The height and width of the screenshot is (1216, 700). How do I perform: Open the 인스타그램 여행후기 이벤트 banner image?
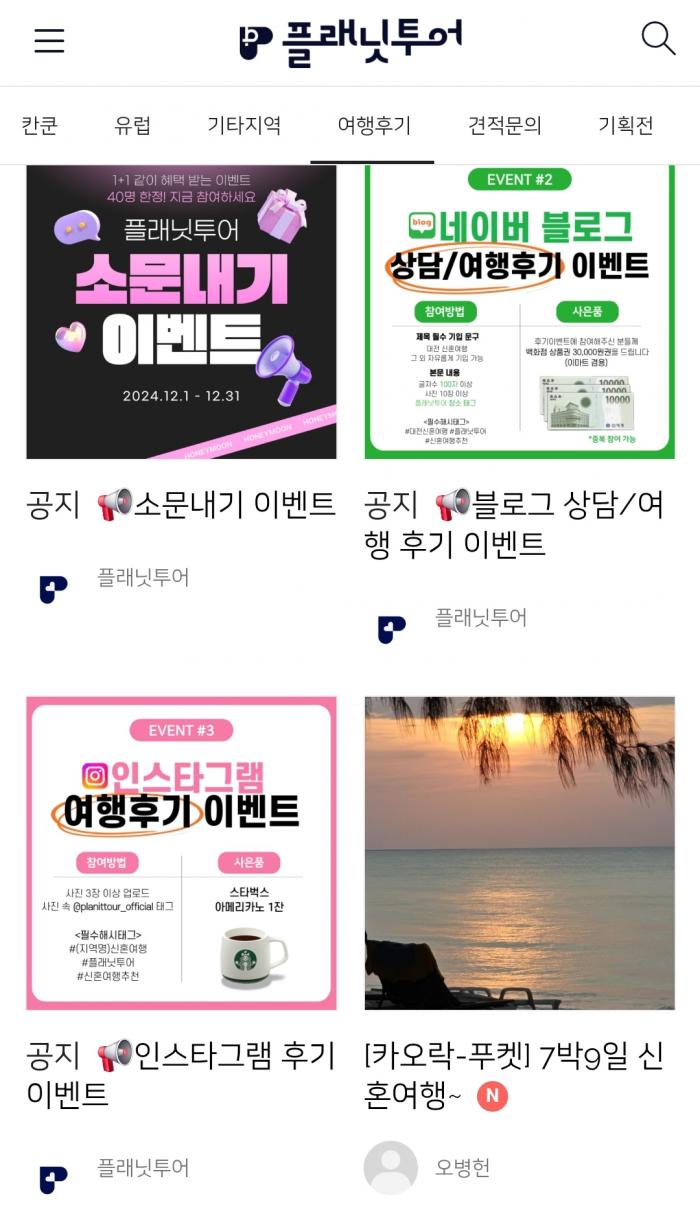[x=181, y=853]
